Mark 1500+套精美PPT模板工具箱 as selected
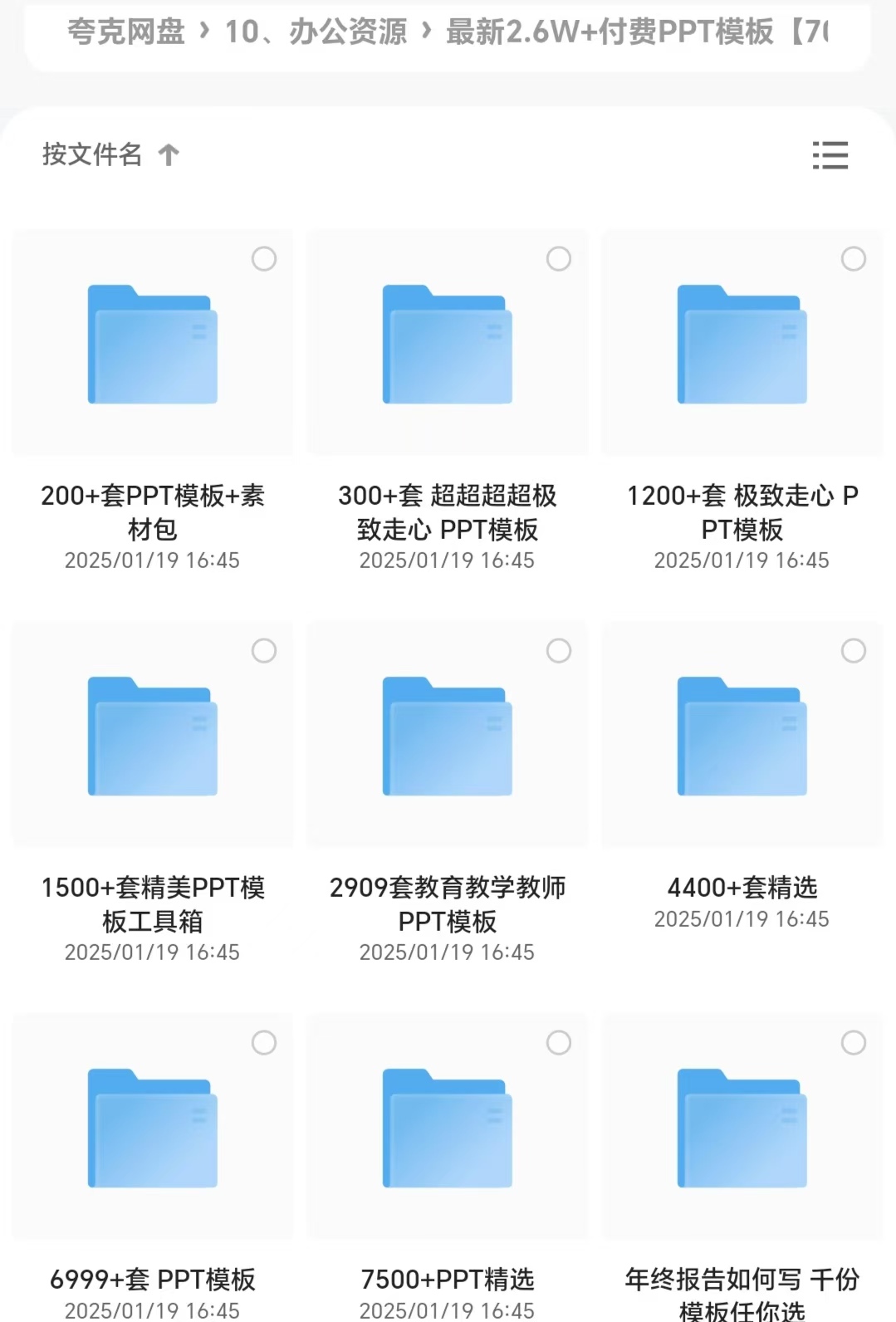896x1322 pixels. (264, 651)
